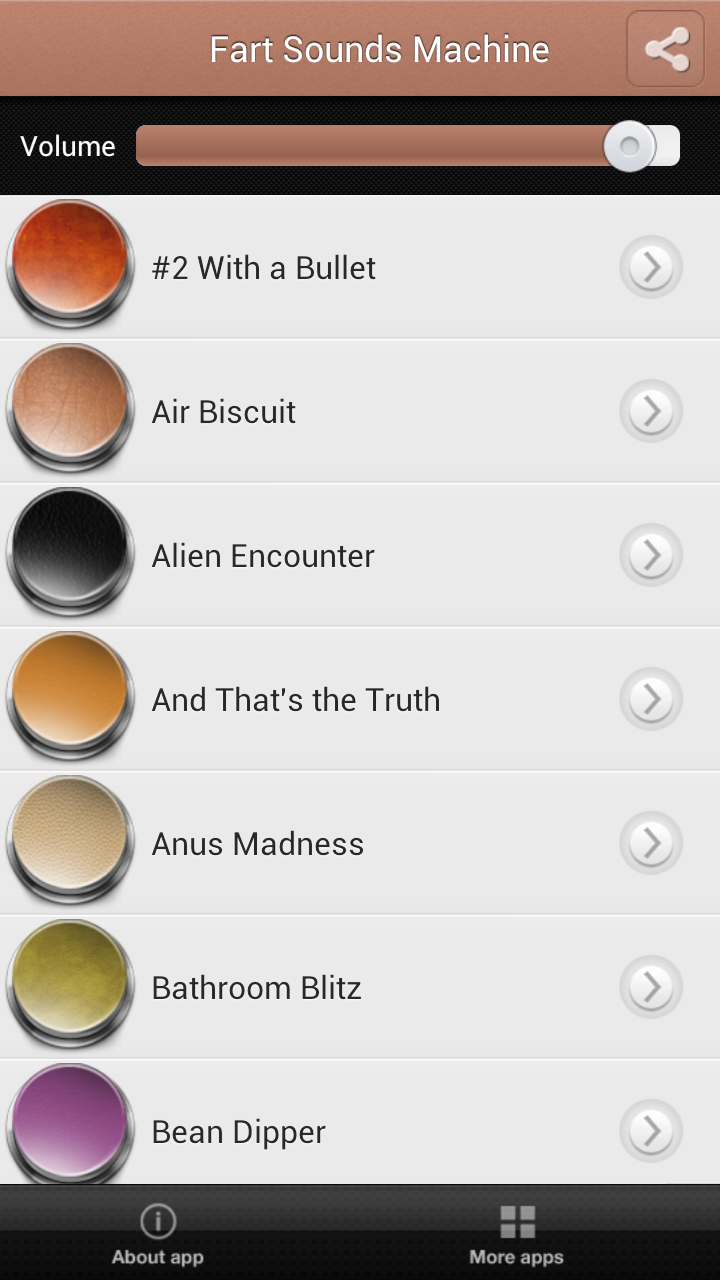
Task: Open details for 'Bathroom Blitz' via chevron
Action: pos(651,987)
